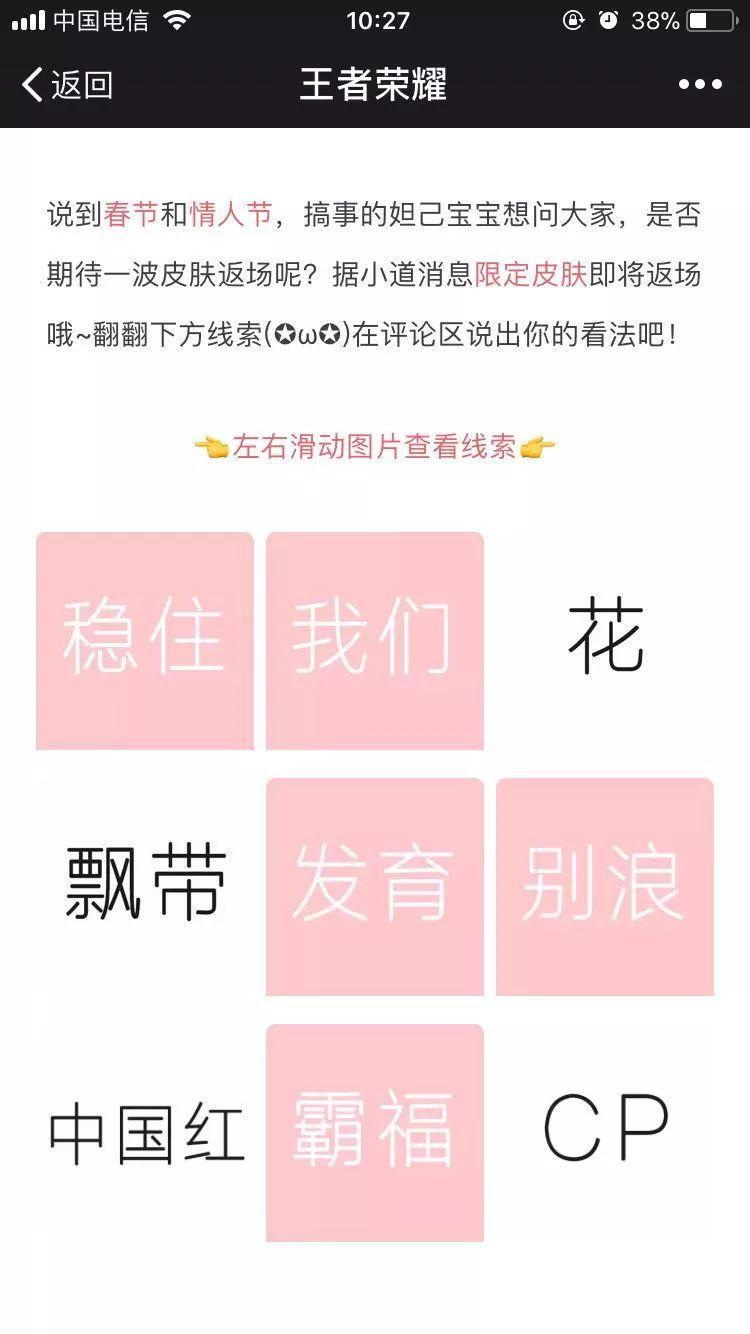Open the three-dot overflow menu

click(700, 85)
